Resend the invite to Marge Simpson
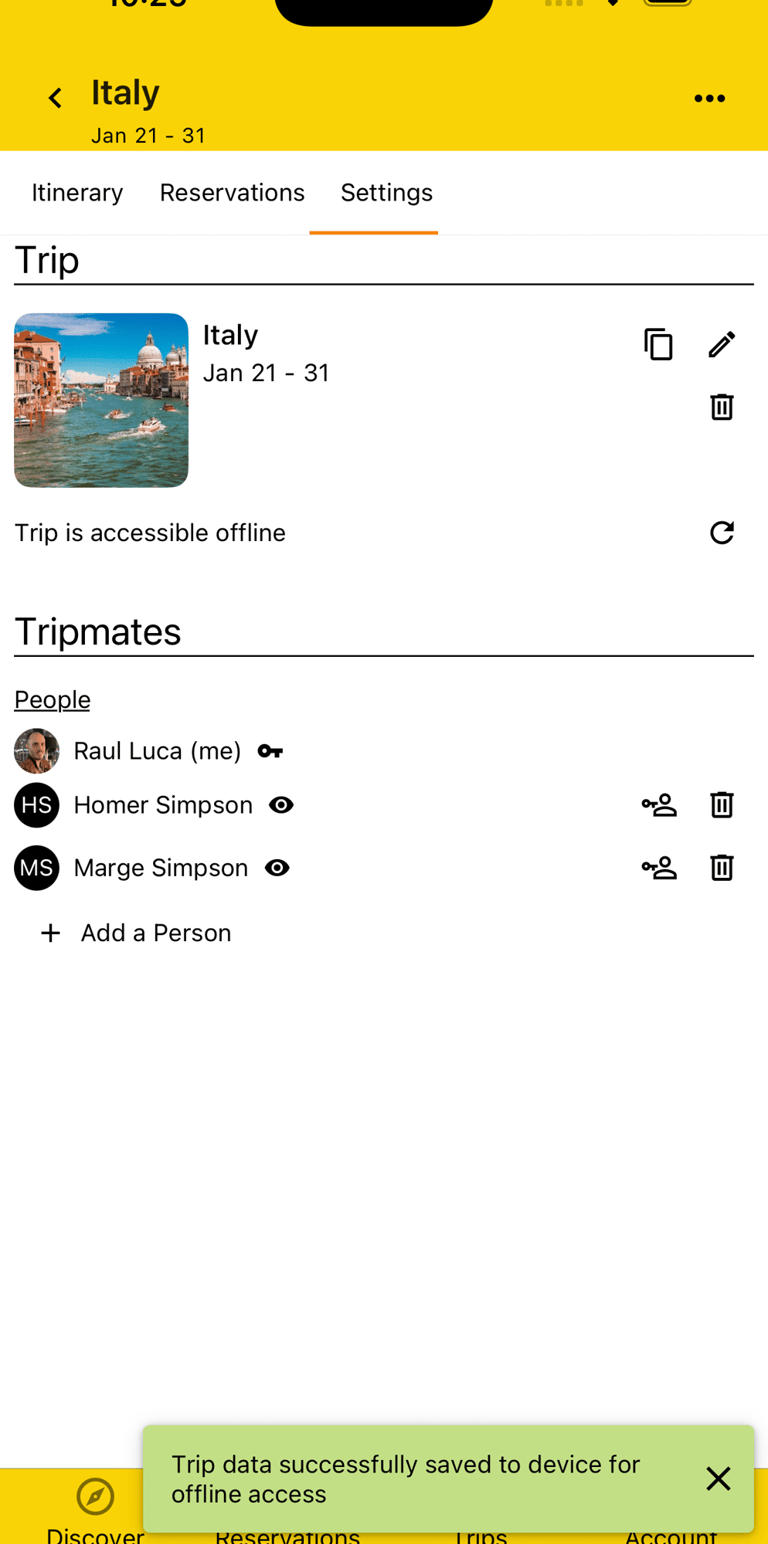Viewport: 768px width, 1544px height. pos(658,868)
